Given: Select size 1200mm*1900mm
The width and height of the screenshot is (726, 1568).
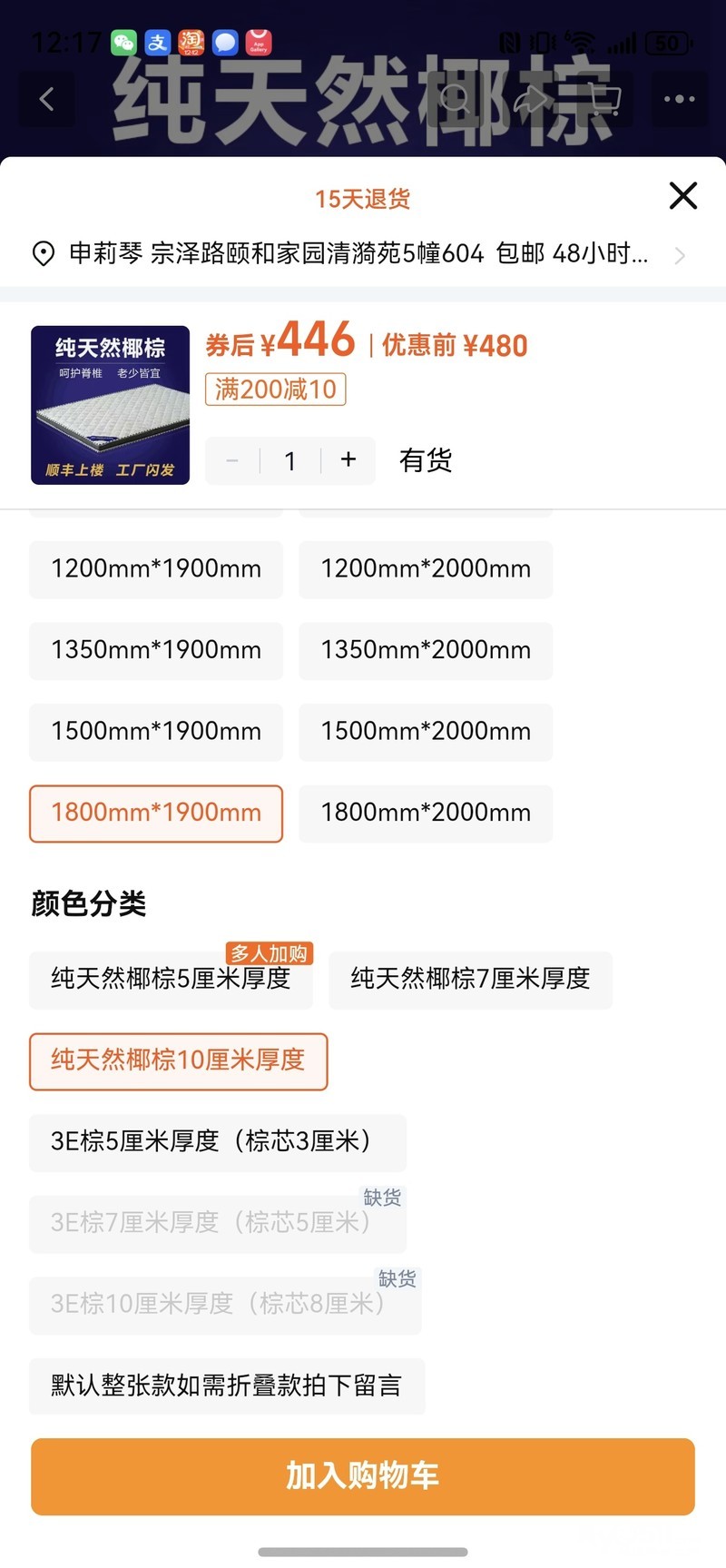Looking at the screenshot, I should tap(156, 569).
